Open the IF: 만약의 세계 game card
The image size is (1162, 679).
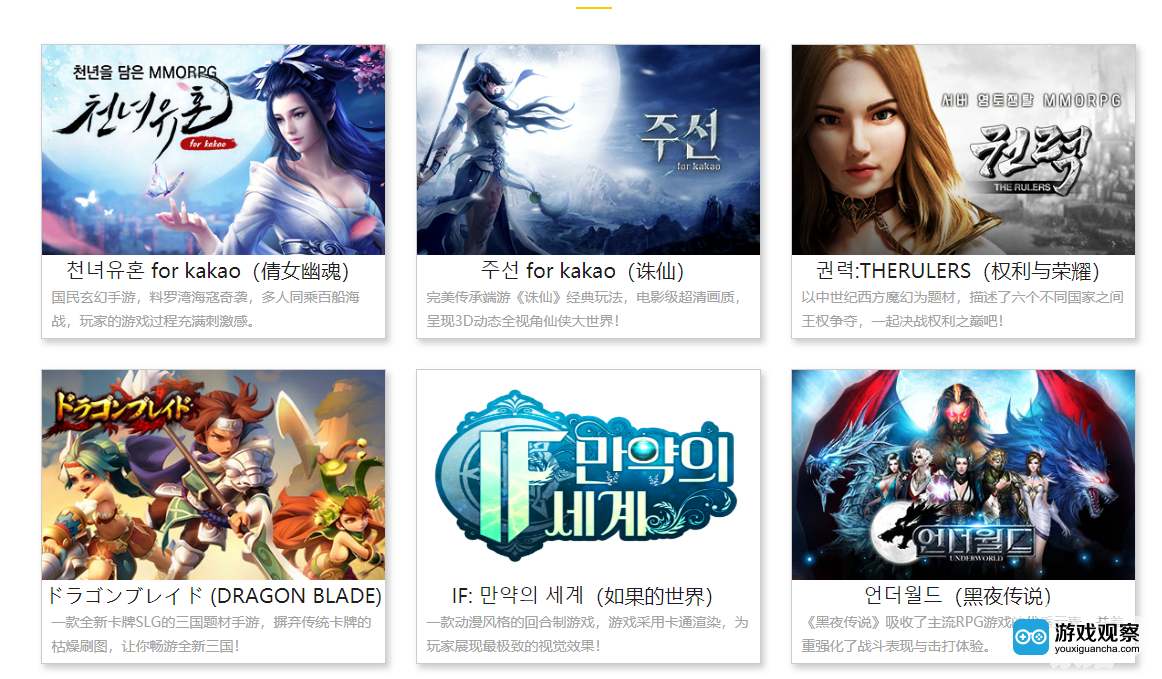coord(588,475)
